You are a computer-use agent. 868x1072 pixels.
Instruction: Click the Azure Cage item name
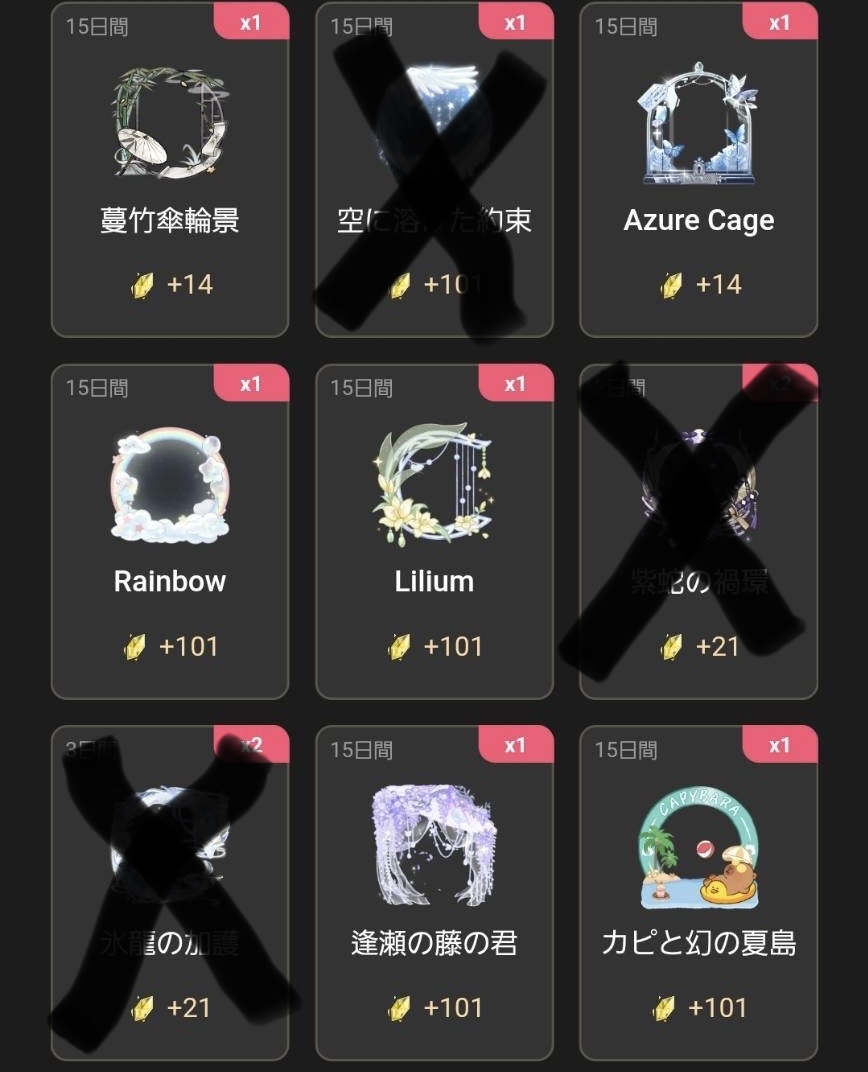[x=698, y=220]
